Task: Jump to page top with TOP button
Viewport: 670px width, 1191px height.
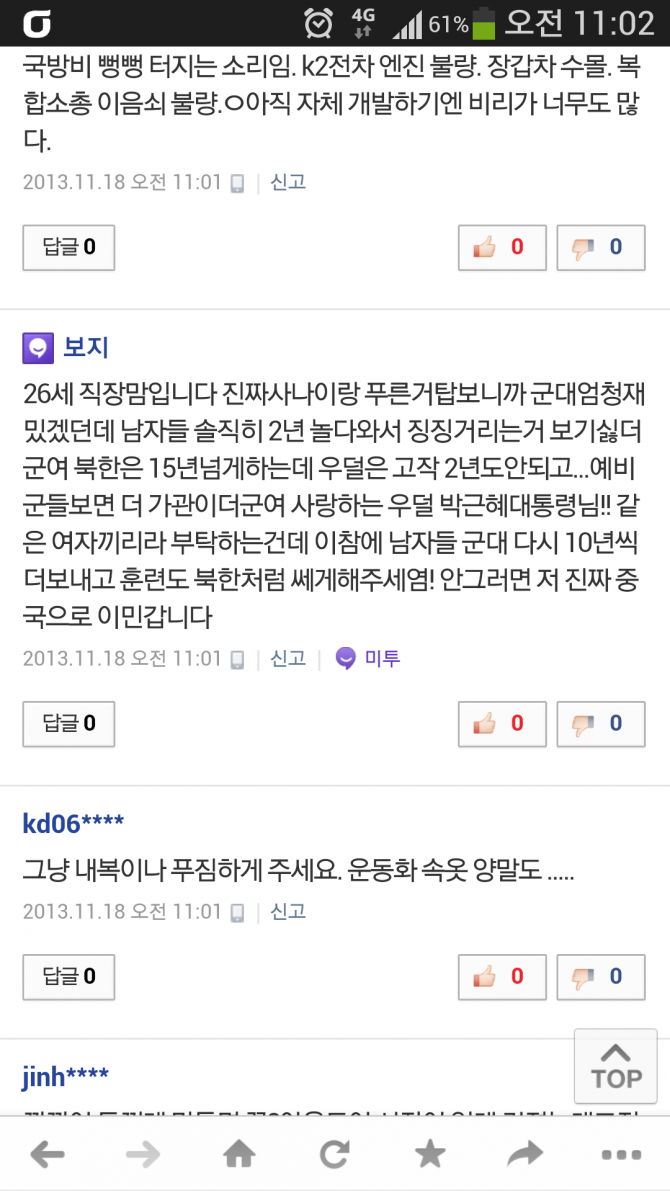Action: [615, 1066]
